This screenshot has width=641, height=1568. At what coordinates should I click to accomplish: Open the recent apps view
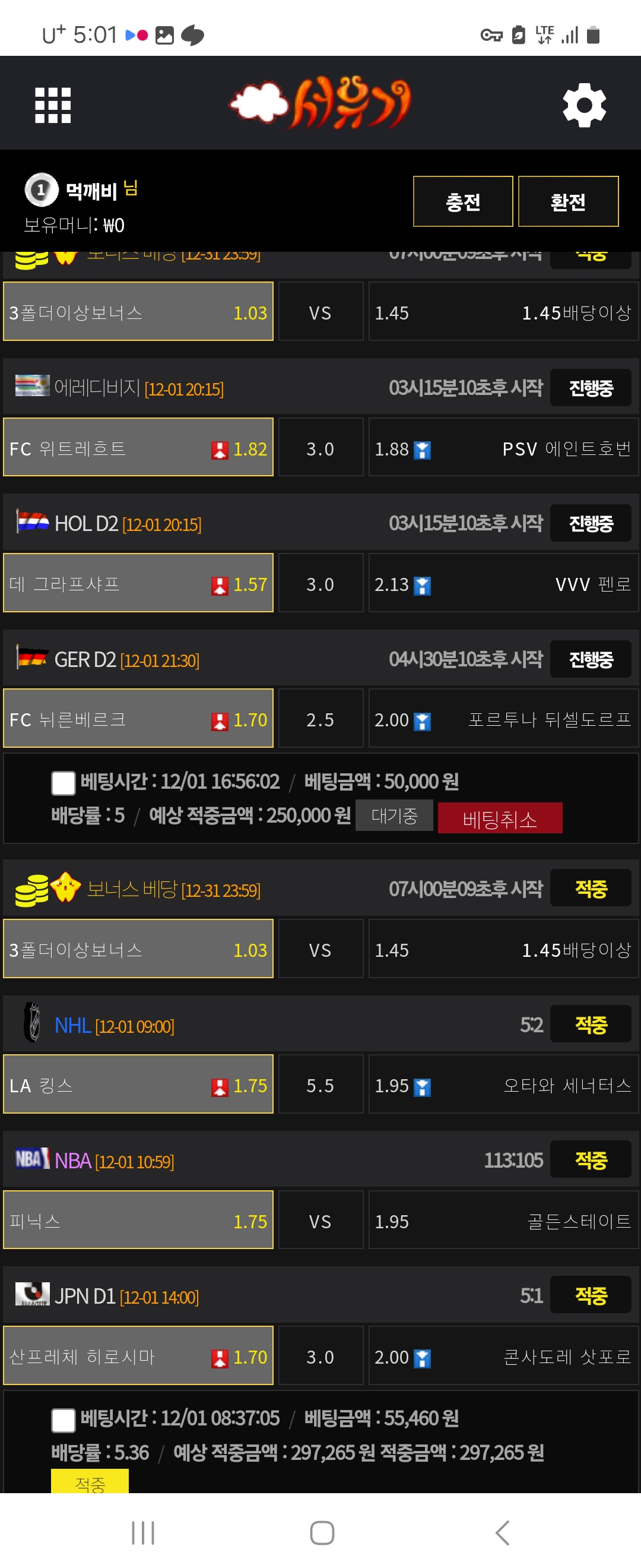click(x=143, y=1532)
